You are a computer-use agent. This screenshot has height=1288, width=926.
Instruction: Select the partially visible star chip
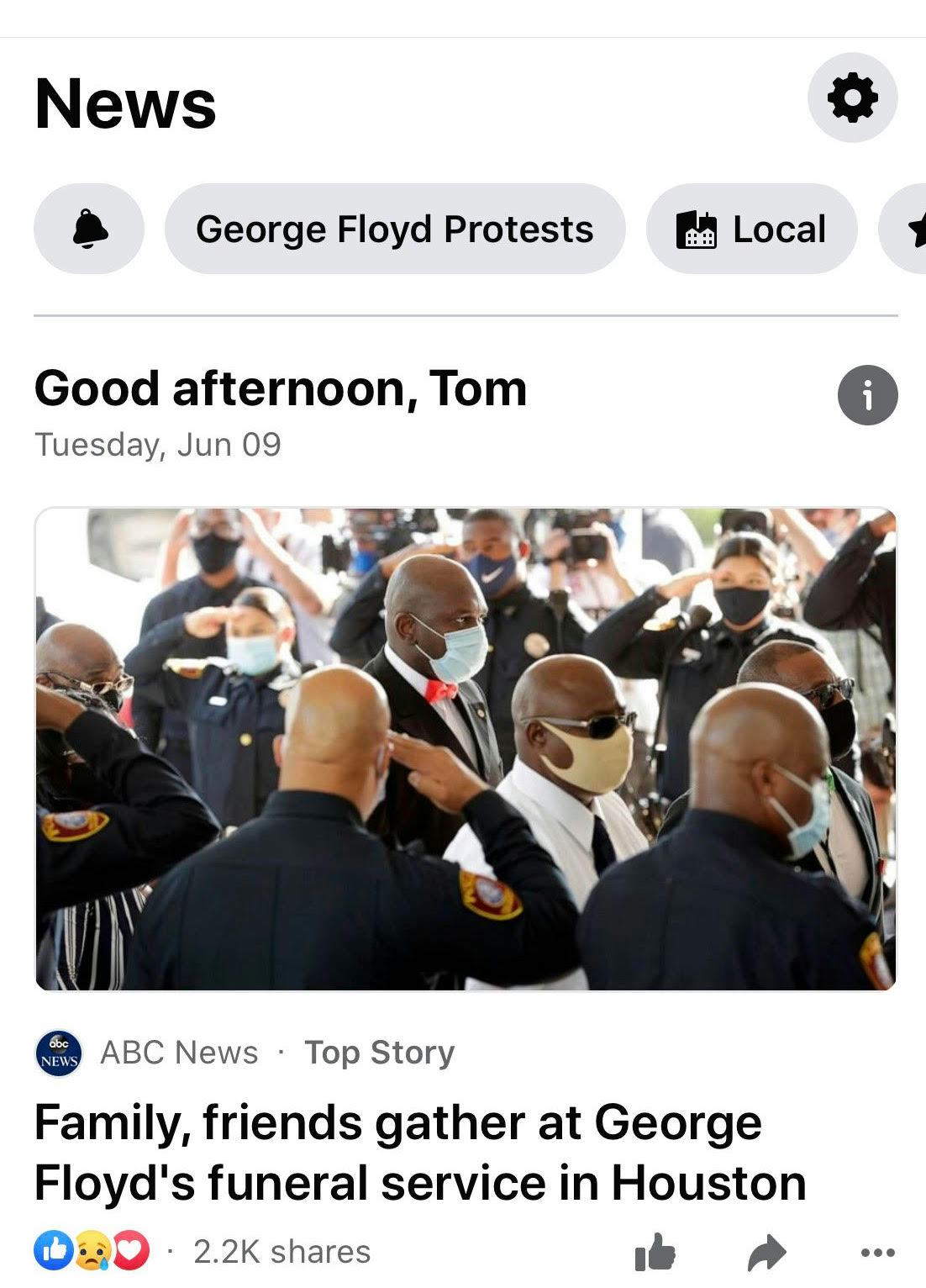click(912, 229)
